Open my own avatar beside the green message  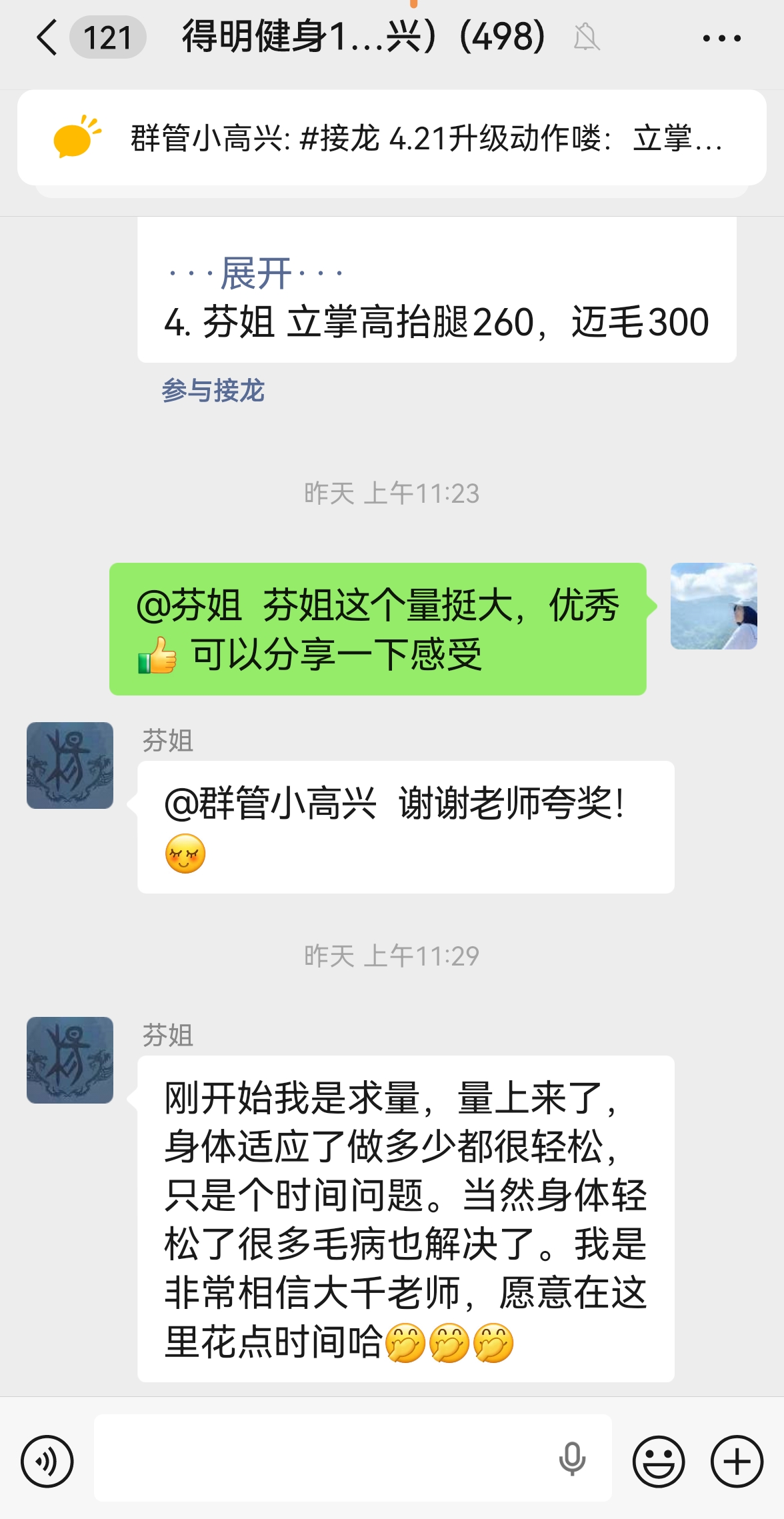(713, 606)
